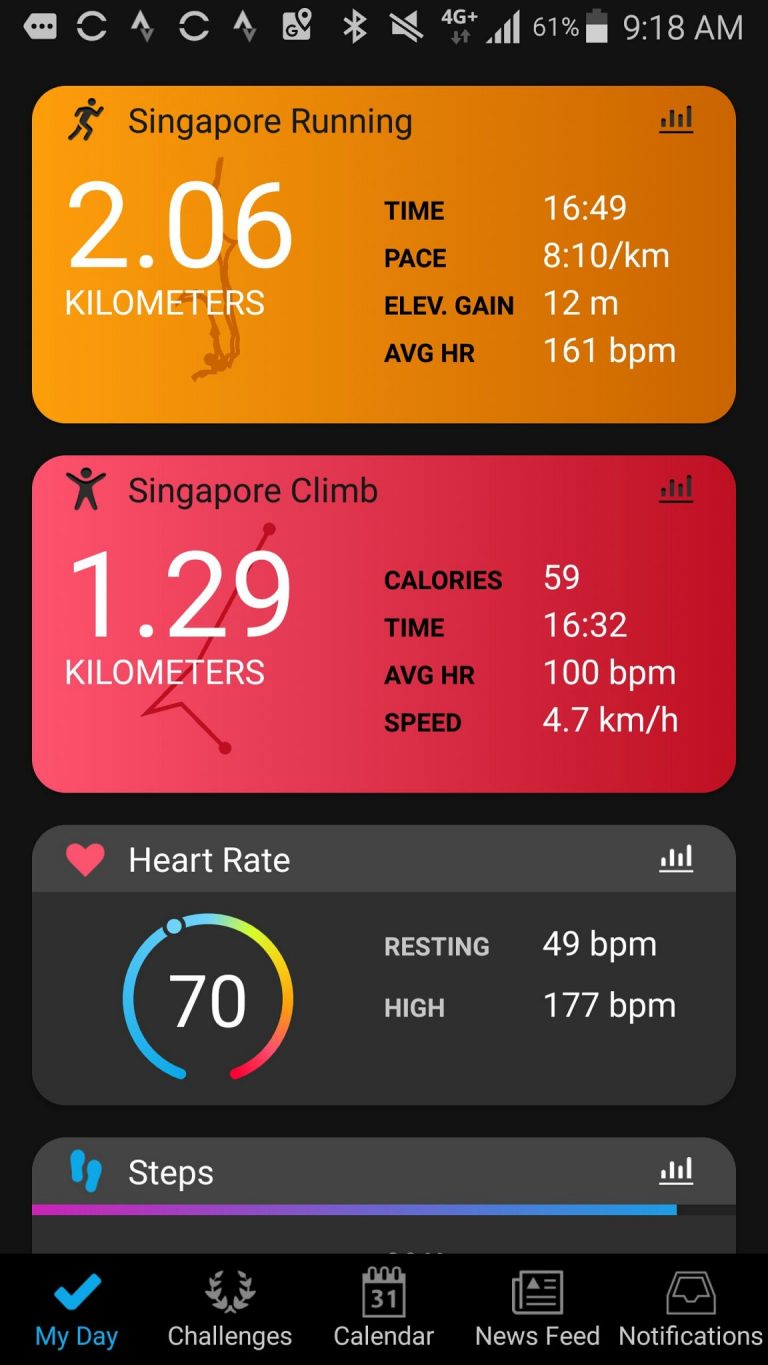Viewport: 768px width, 1365px height.
Task: Tap the Heart Rate chart icon
Action: click(x=676, y=859)
